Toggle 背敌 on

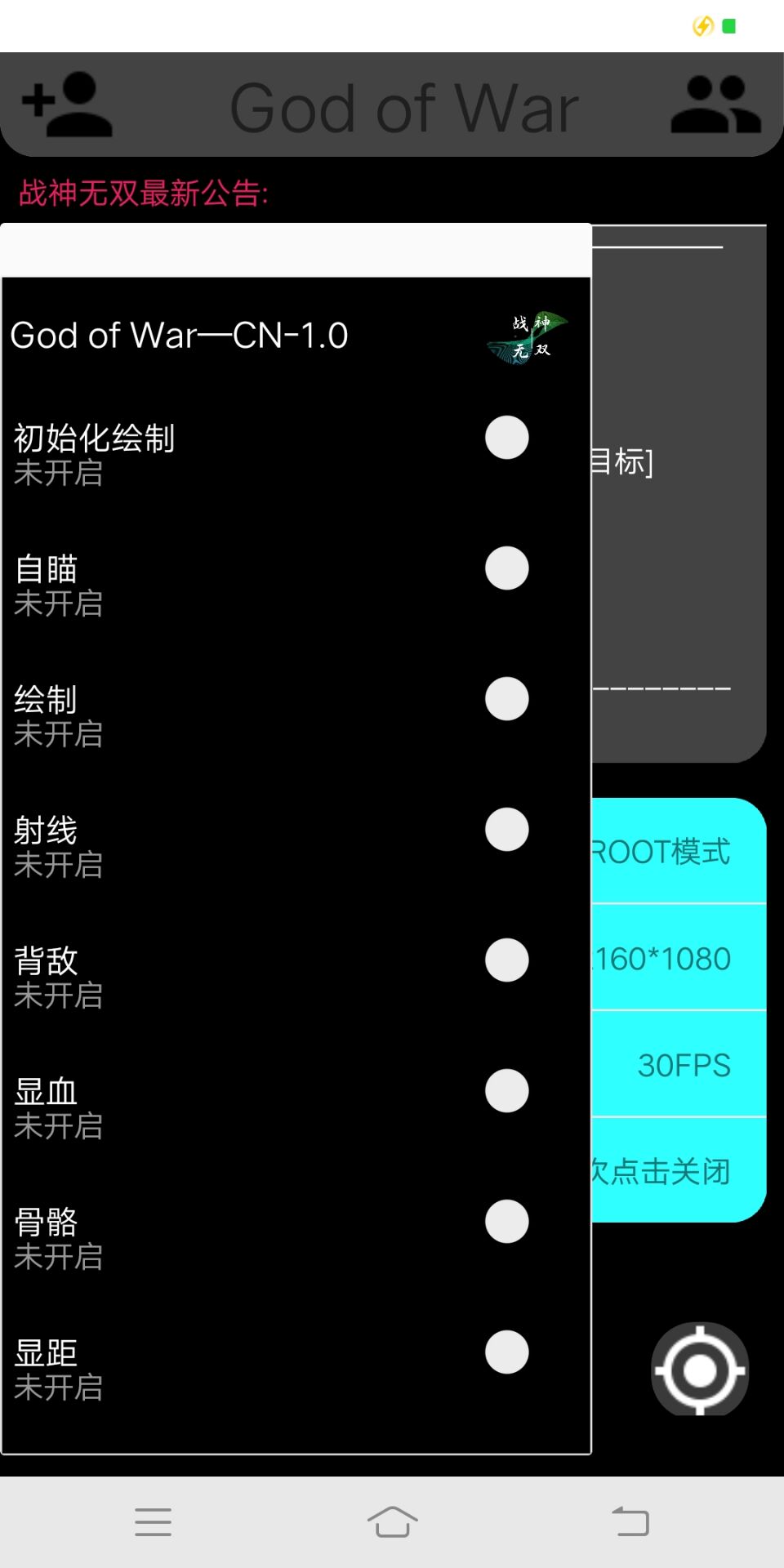coord(506,961)
